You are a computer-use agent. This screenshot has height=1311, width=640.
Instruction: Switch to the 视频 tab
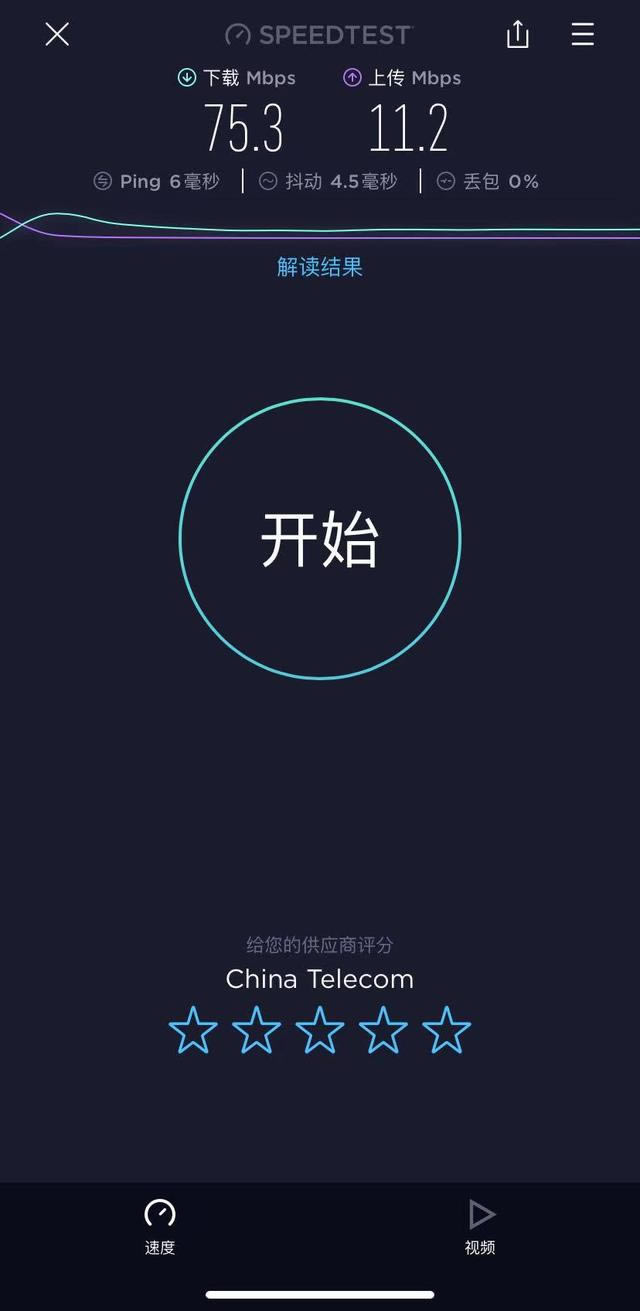click(x=480, y=1227)
